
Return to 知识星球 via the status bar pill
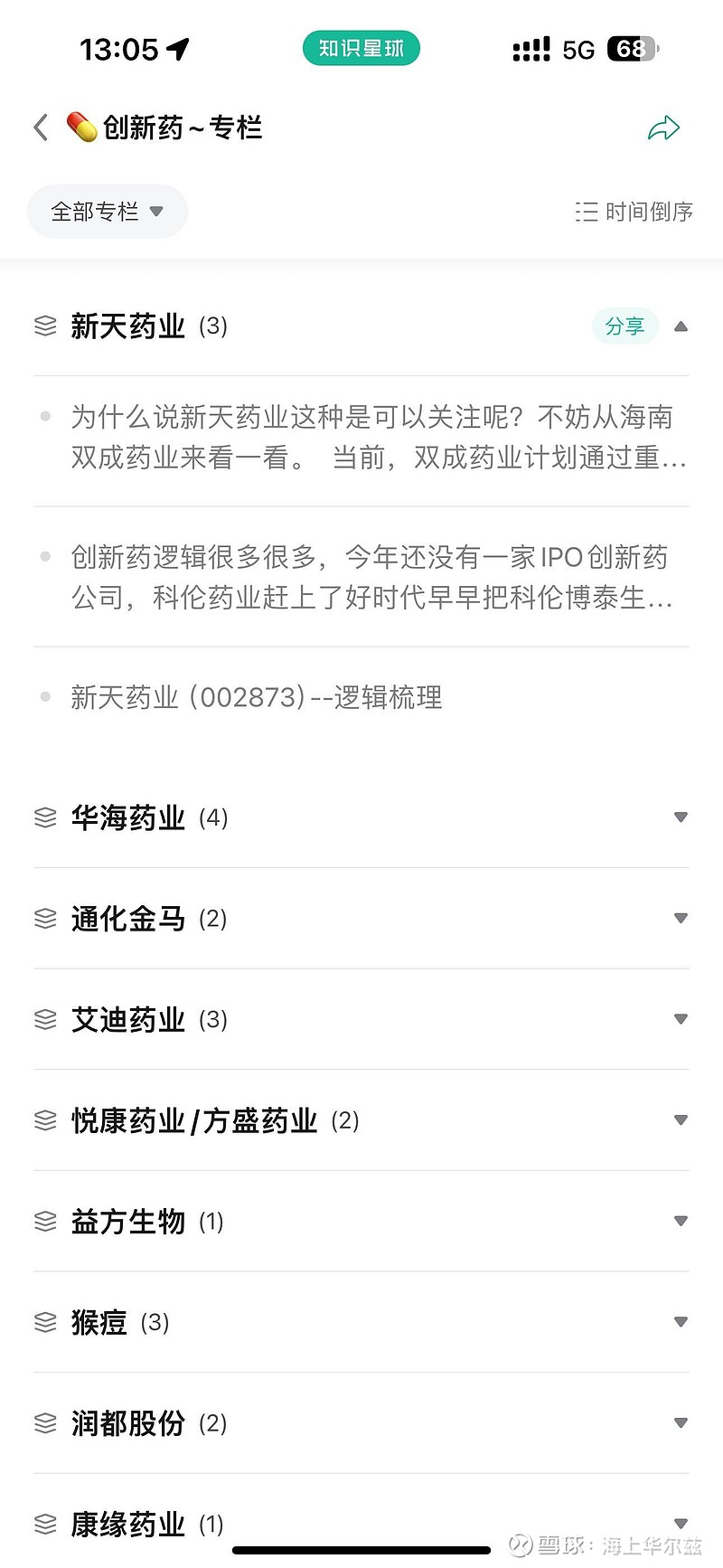(361, 48)
